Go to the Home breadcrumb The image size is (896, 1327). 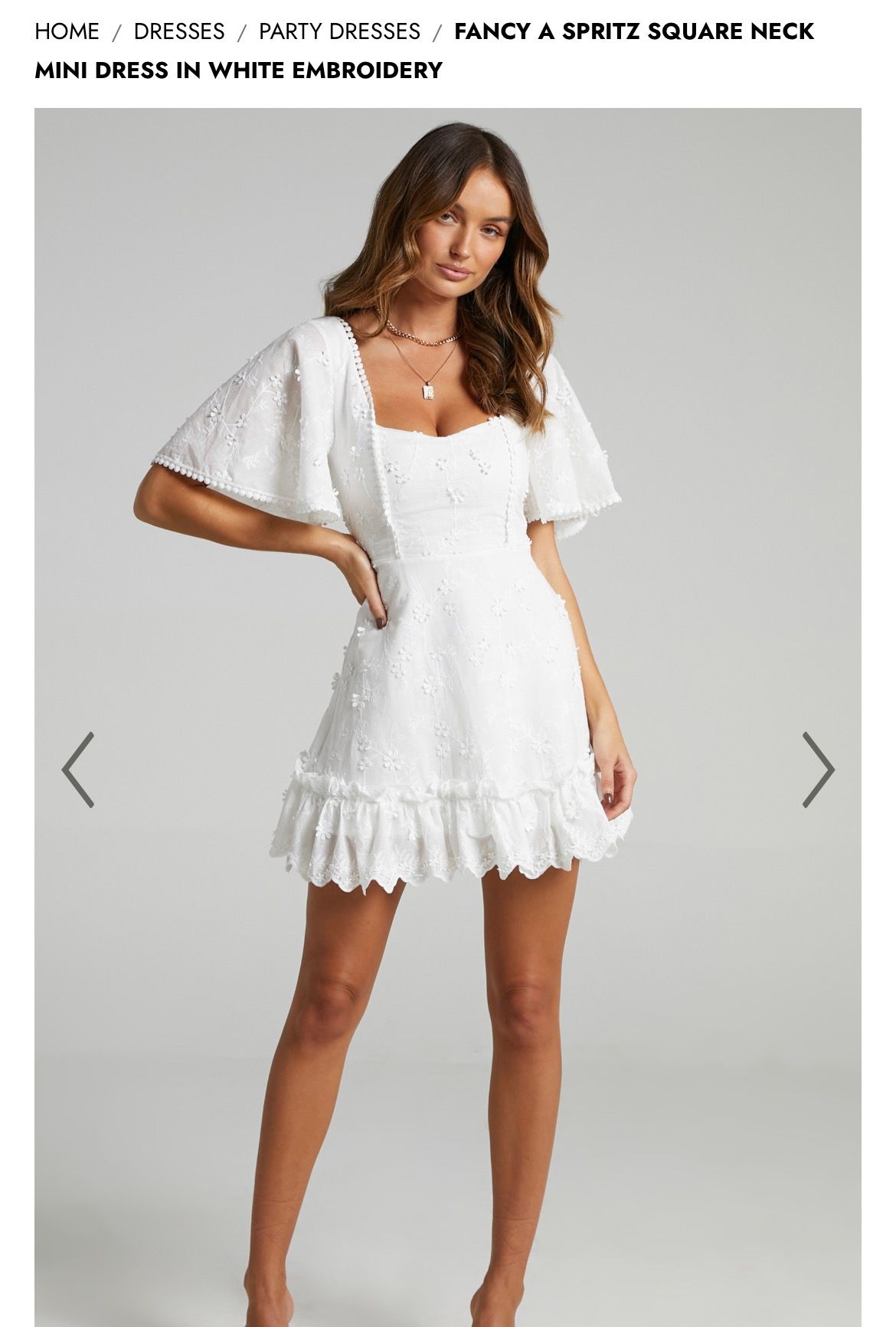click(67, 31)
